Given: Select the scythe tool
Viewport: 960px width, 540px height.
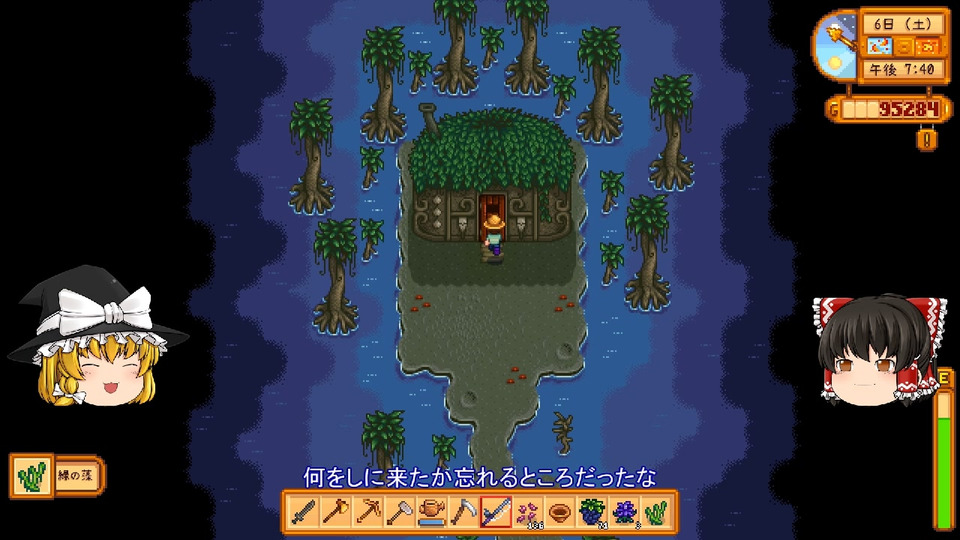Looking at the screenshot, I should tap(464, 512).
